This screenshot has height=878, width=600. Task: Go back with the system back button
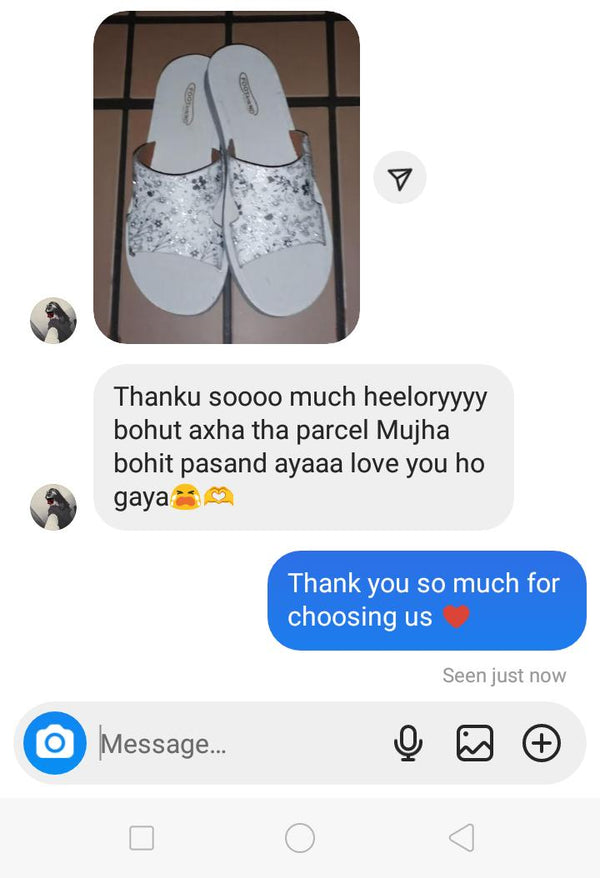click(x=460, y=837)
